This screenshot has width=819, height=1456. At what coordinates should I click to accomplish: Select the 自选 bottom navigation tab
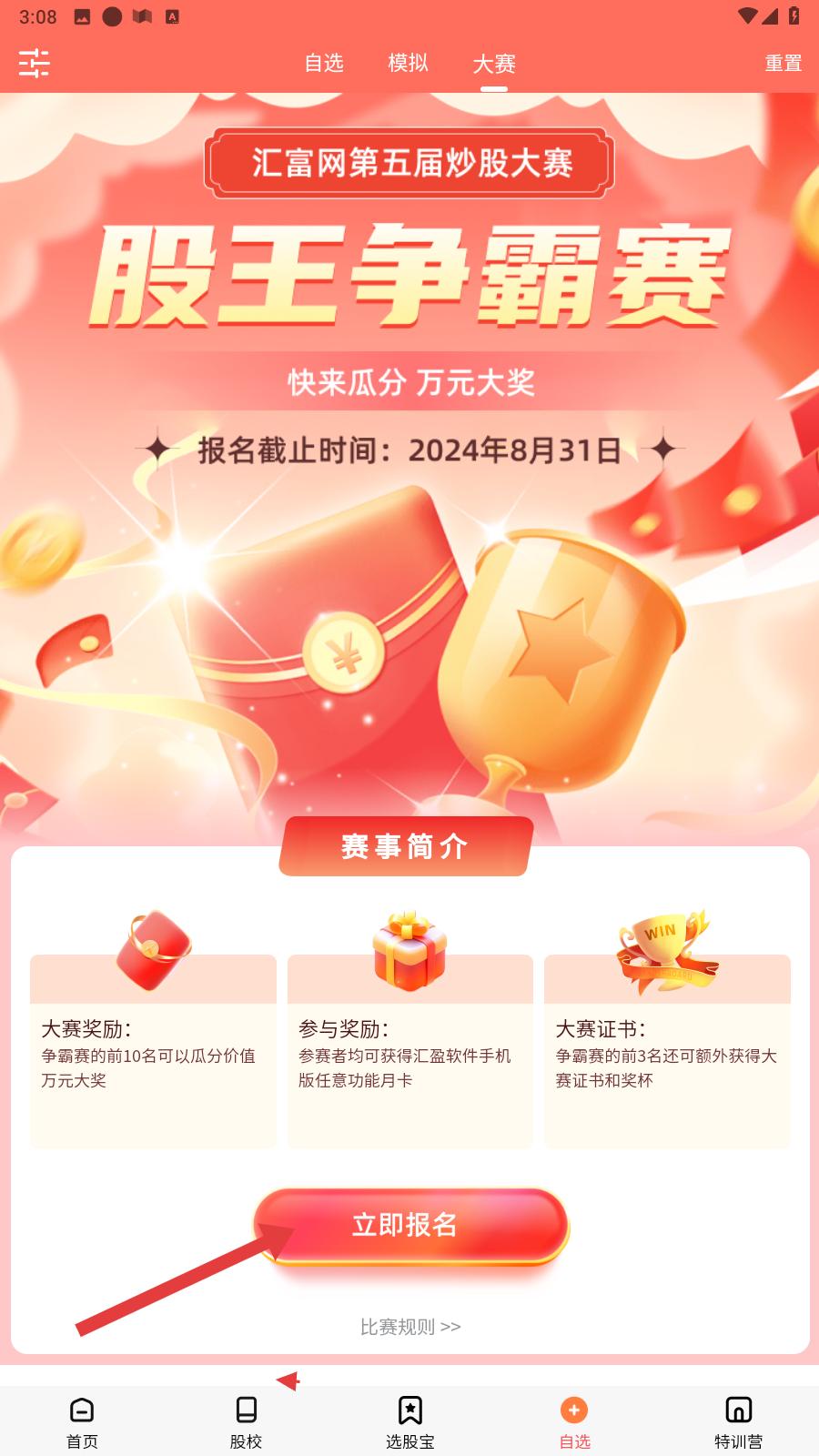(x=574, y=1421)
